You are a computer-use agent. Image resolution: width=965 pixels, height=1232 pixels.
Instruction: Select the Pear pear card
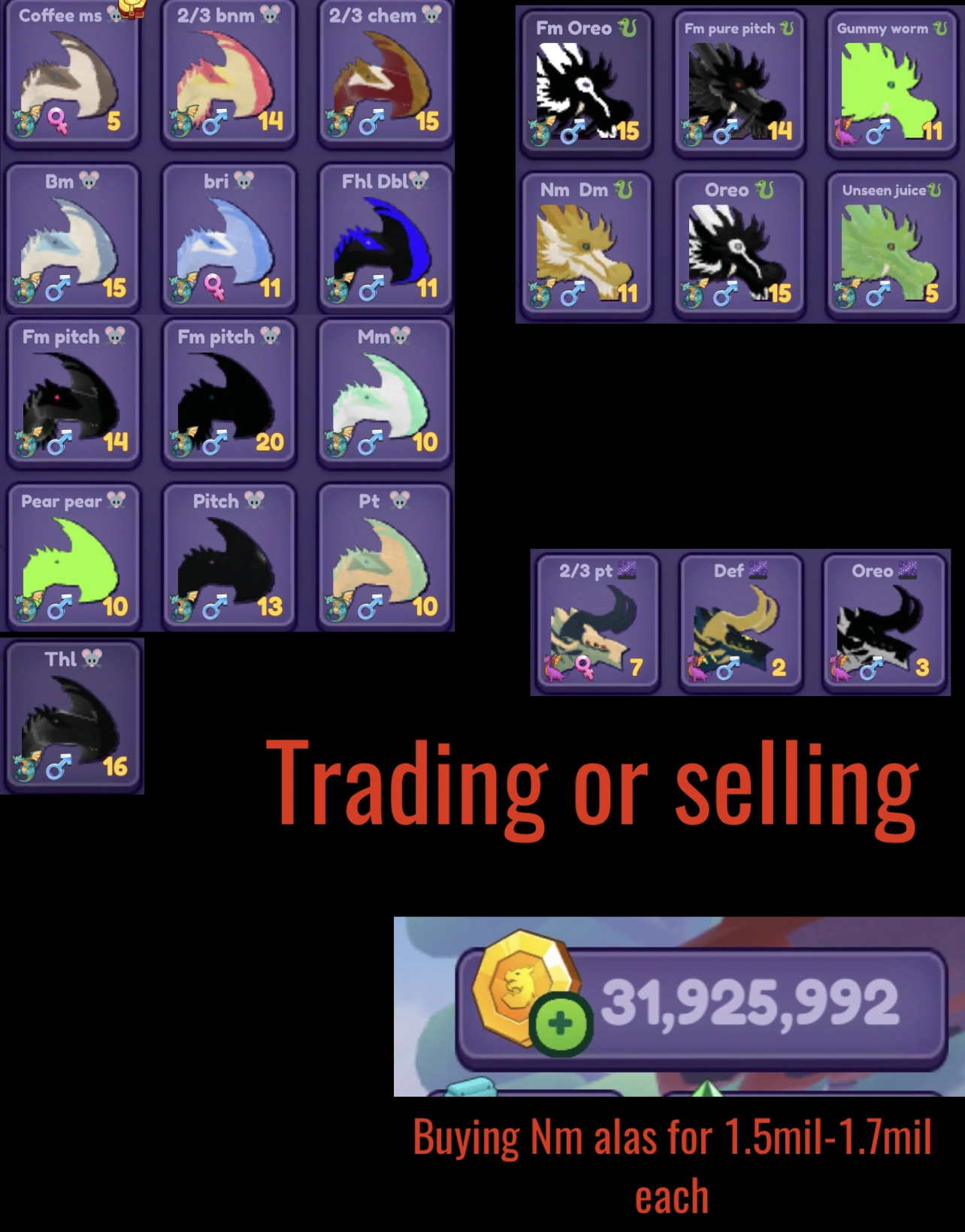coord(71,556)
